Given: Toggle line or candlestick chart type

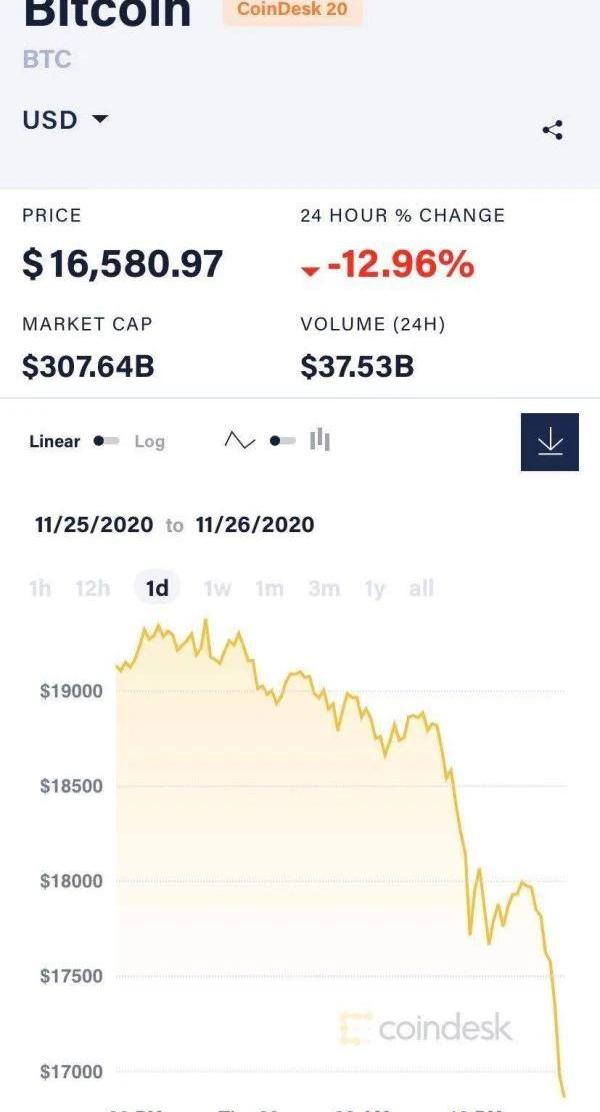Looking at the screenshot, I should 282,441.
